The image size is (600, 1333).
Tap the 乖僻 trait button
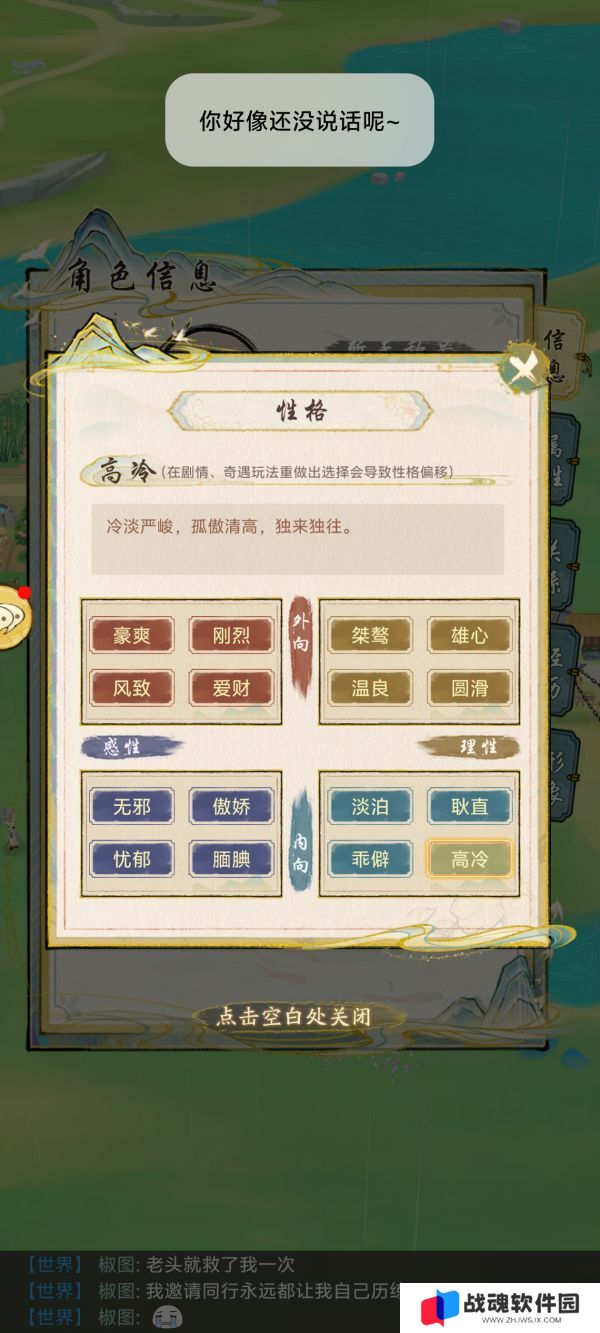point(369,858)
